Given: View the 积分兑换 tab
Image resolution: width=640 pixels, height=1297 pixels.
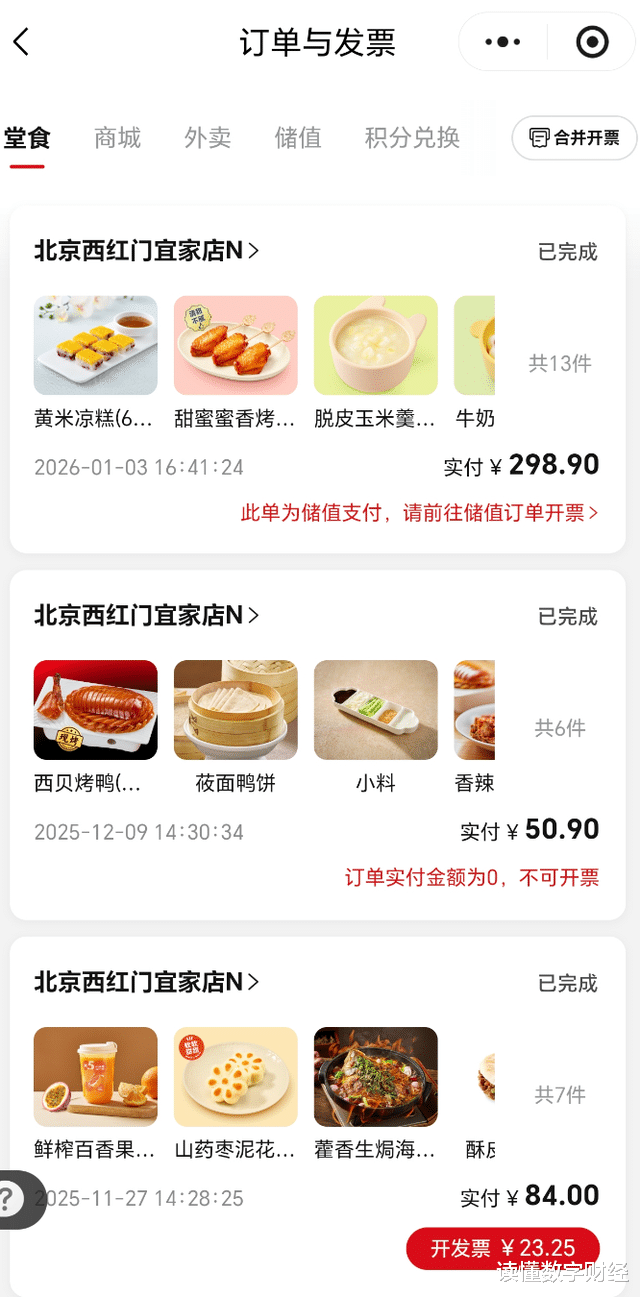Looking at the screenshot, I should tap(412, 138).
